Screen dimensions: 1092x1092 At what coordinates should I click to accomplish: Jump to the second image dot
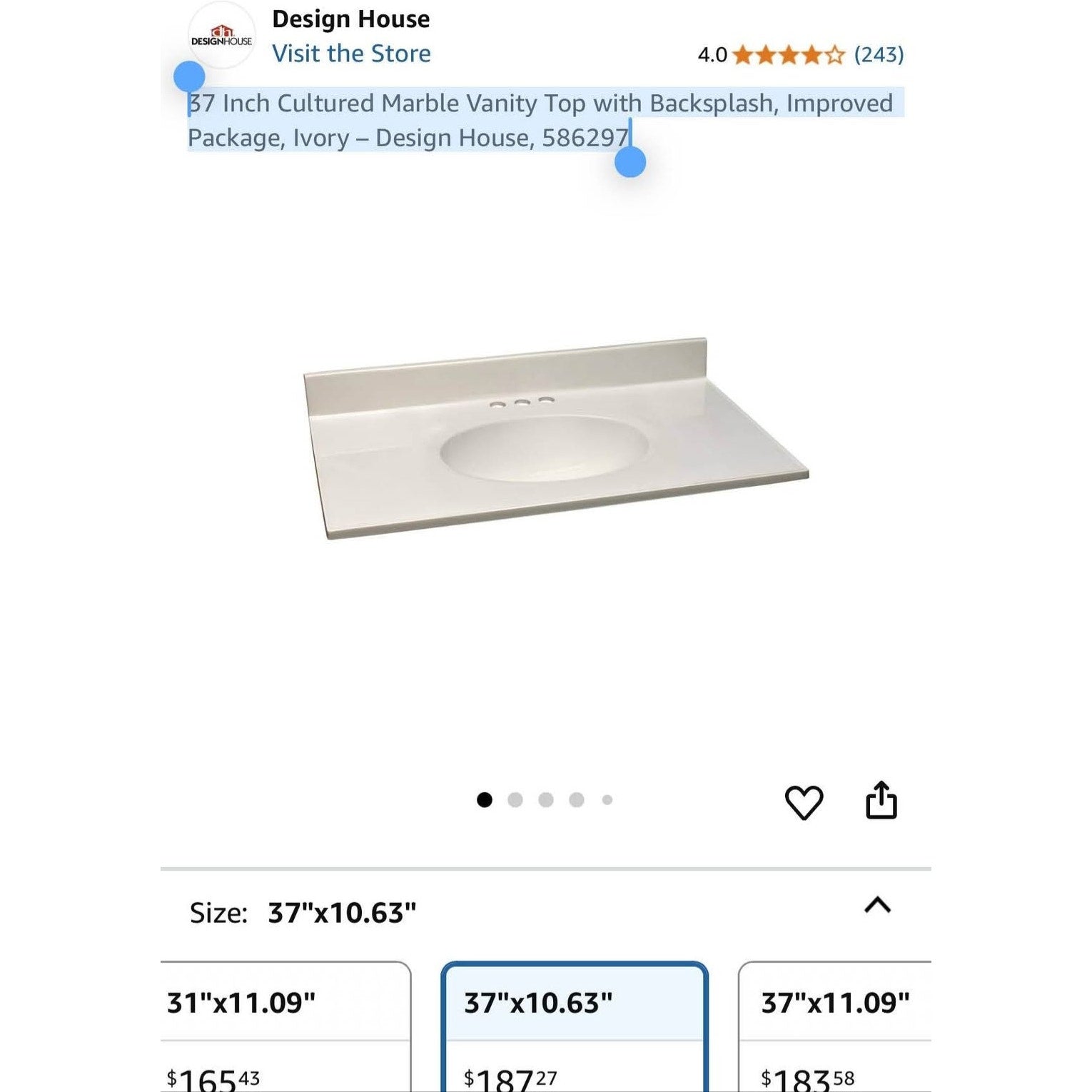[515, 800]
